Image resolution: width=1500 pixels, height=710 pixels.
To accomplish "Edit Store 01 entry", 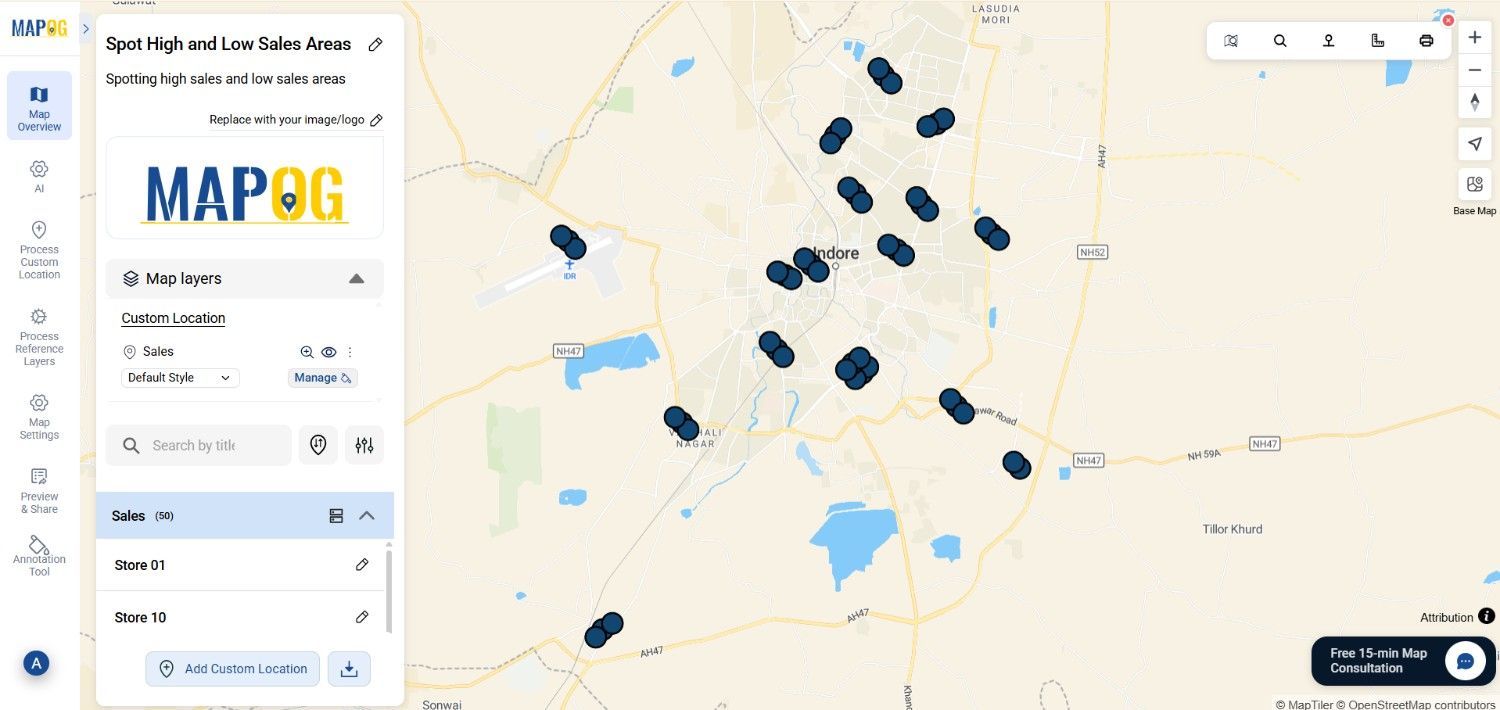I will (x=362, y=565).
